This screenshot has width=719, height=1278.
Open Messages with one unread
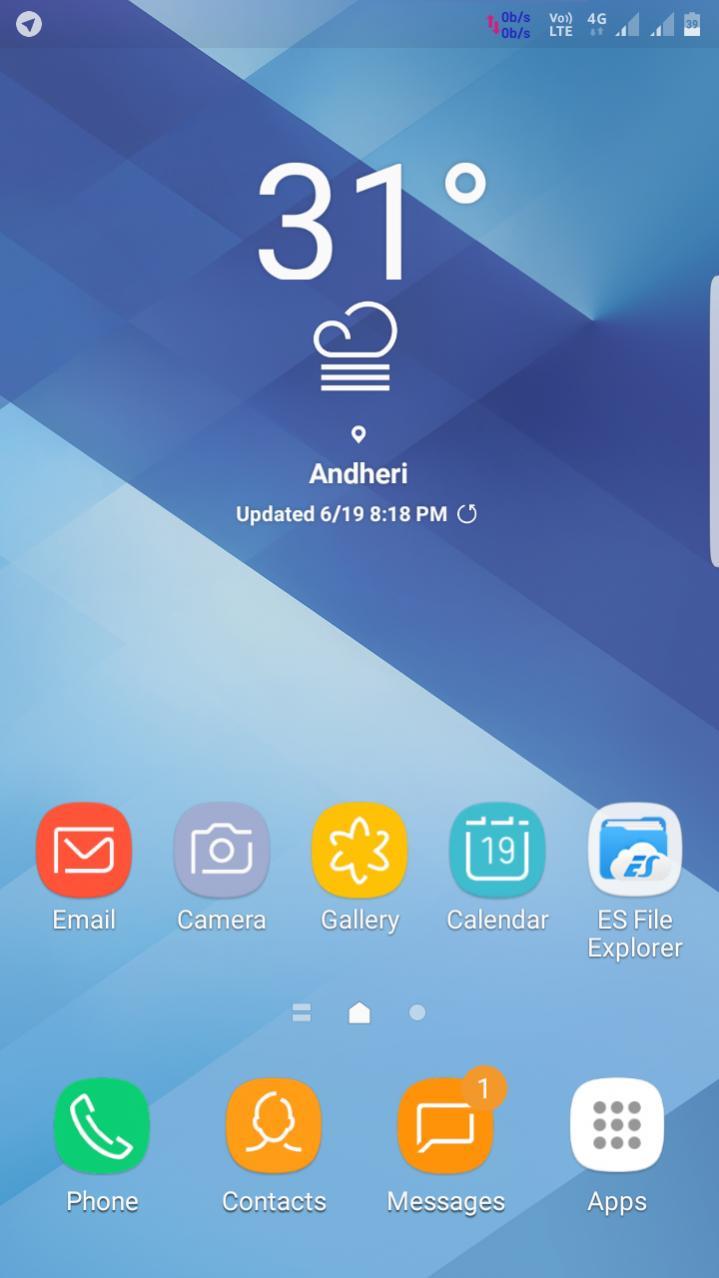pos(446,1126)
